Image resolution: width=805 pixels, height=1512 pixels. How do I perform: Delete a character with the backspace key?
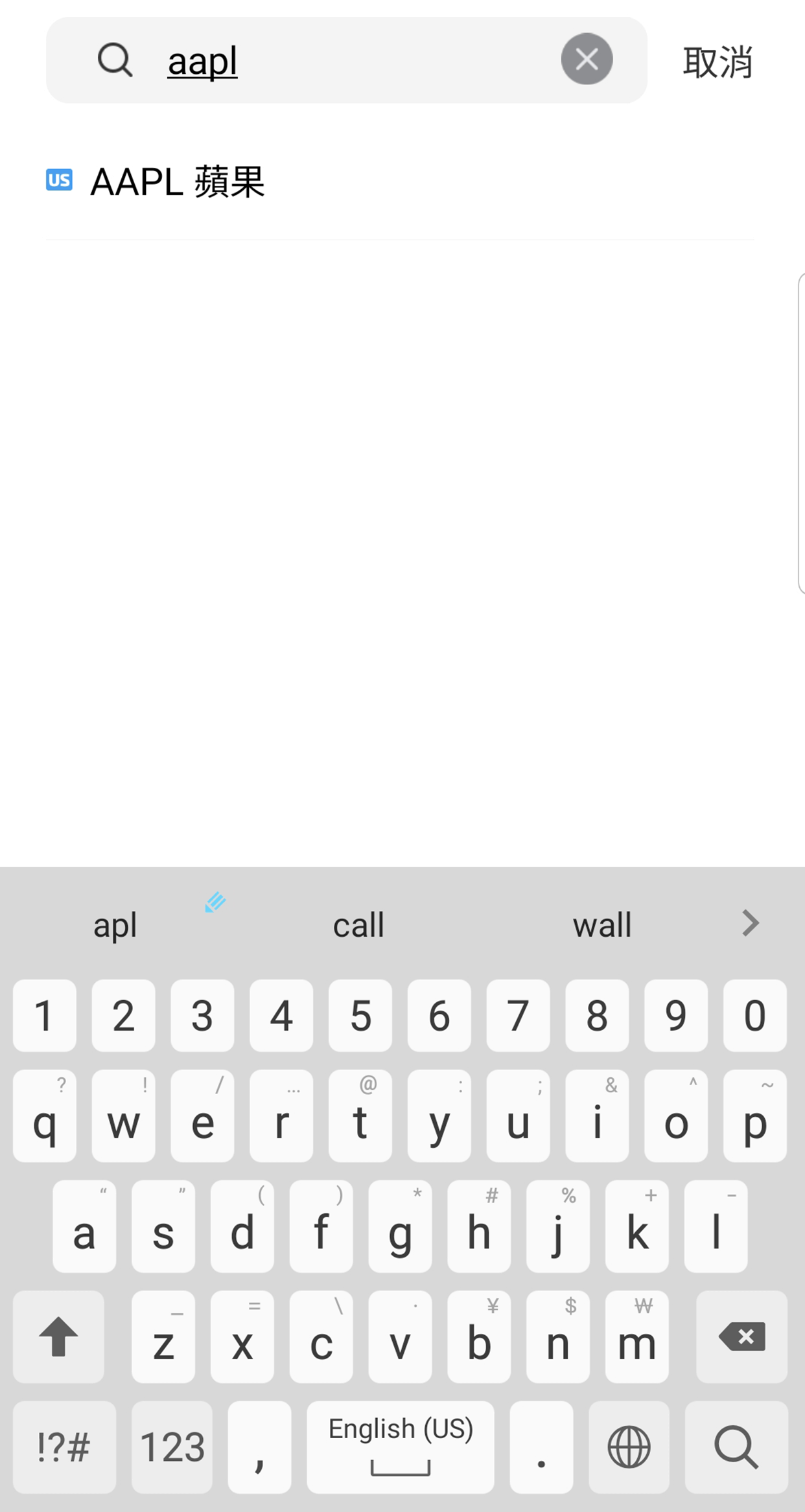click(x=742, y=1336)
